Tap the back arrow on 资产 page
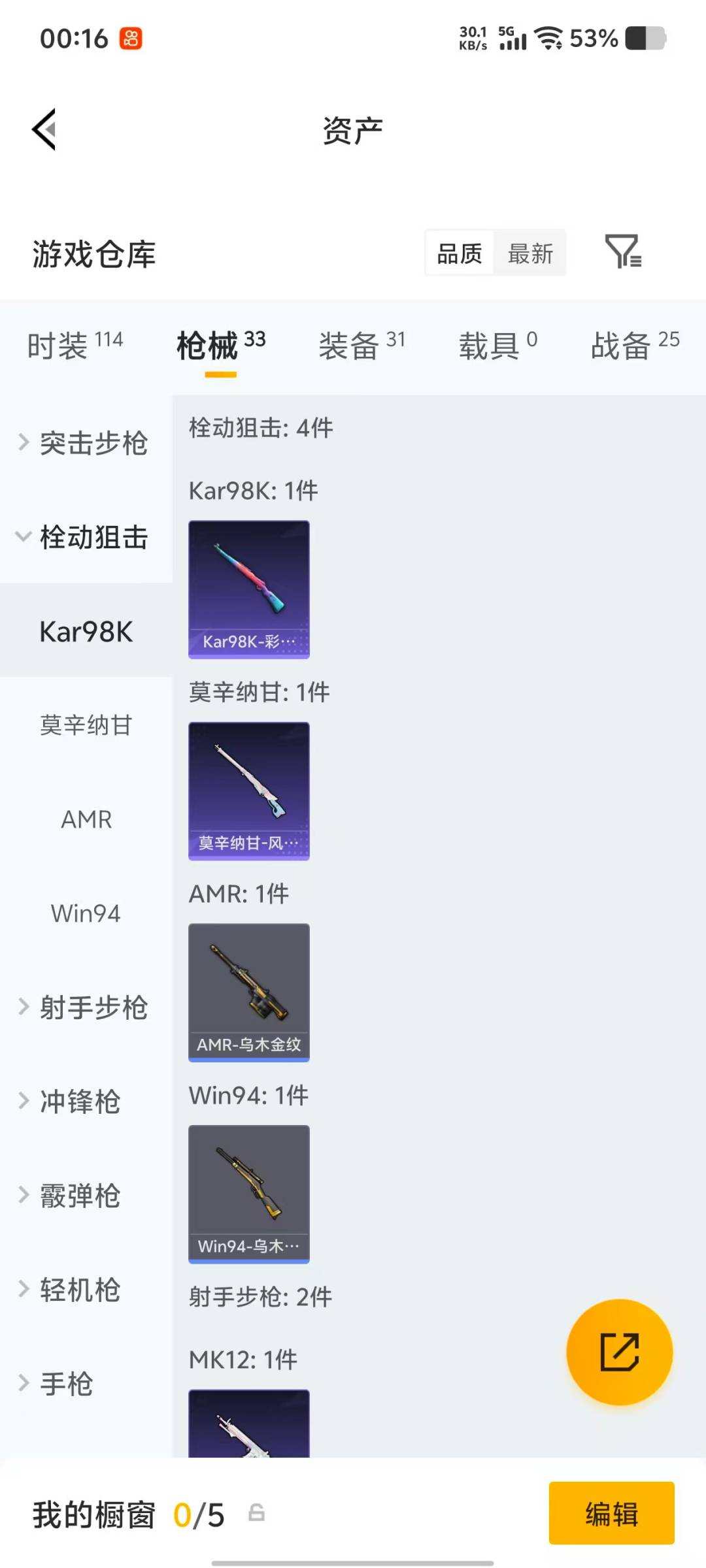This screenshot has height=1568, width=706. [x=43, y=129]
